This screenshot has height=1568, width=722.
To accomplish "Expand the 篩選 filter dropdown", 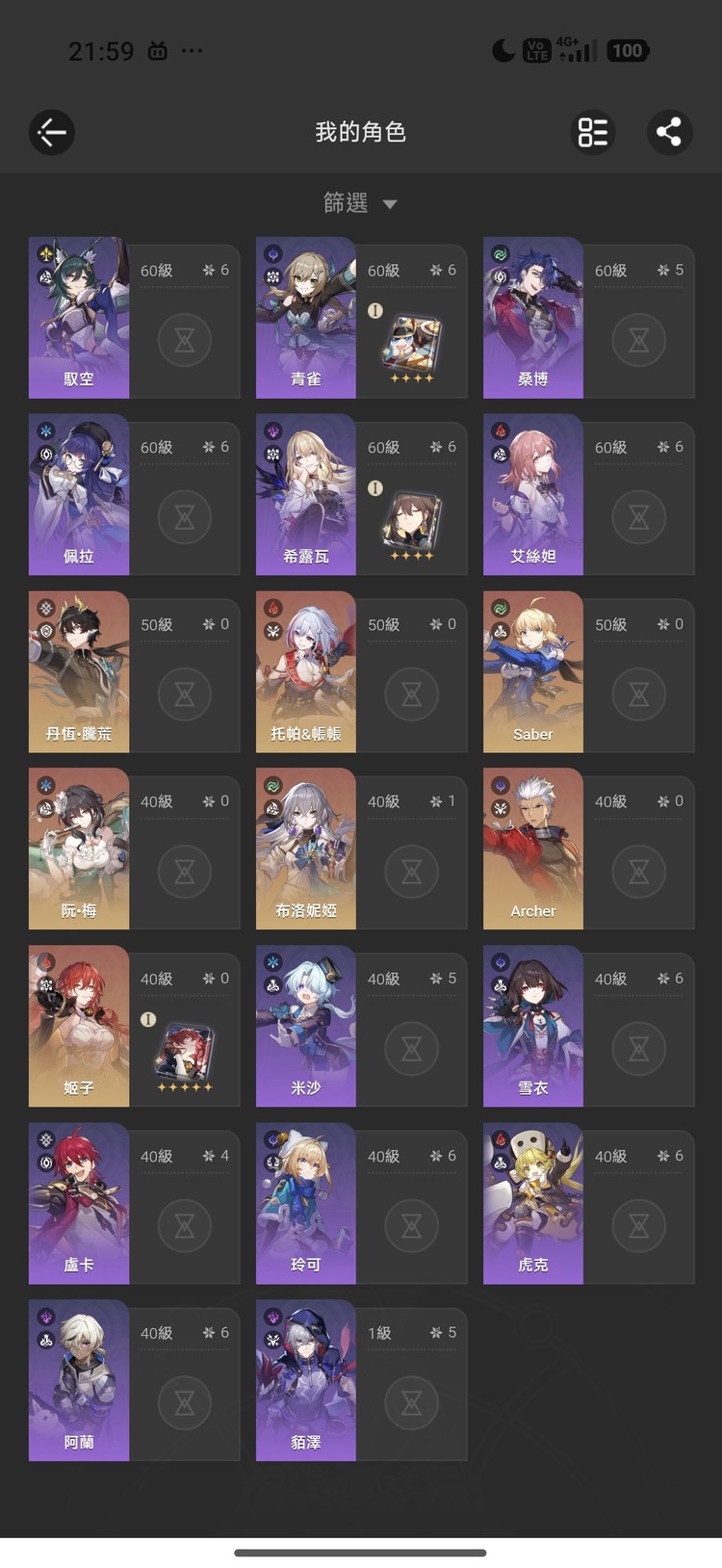I will click(x=360, y=203).
